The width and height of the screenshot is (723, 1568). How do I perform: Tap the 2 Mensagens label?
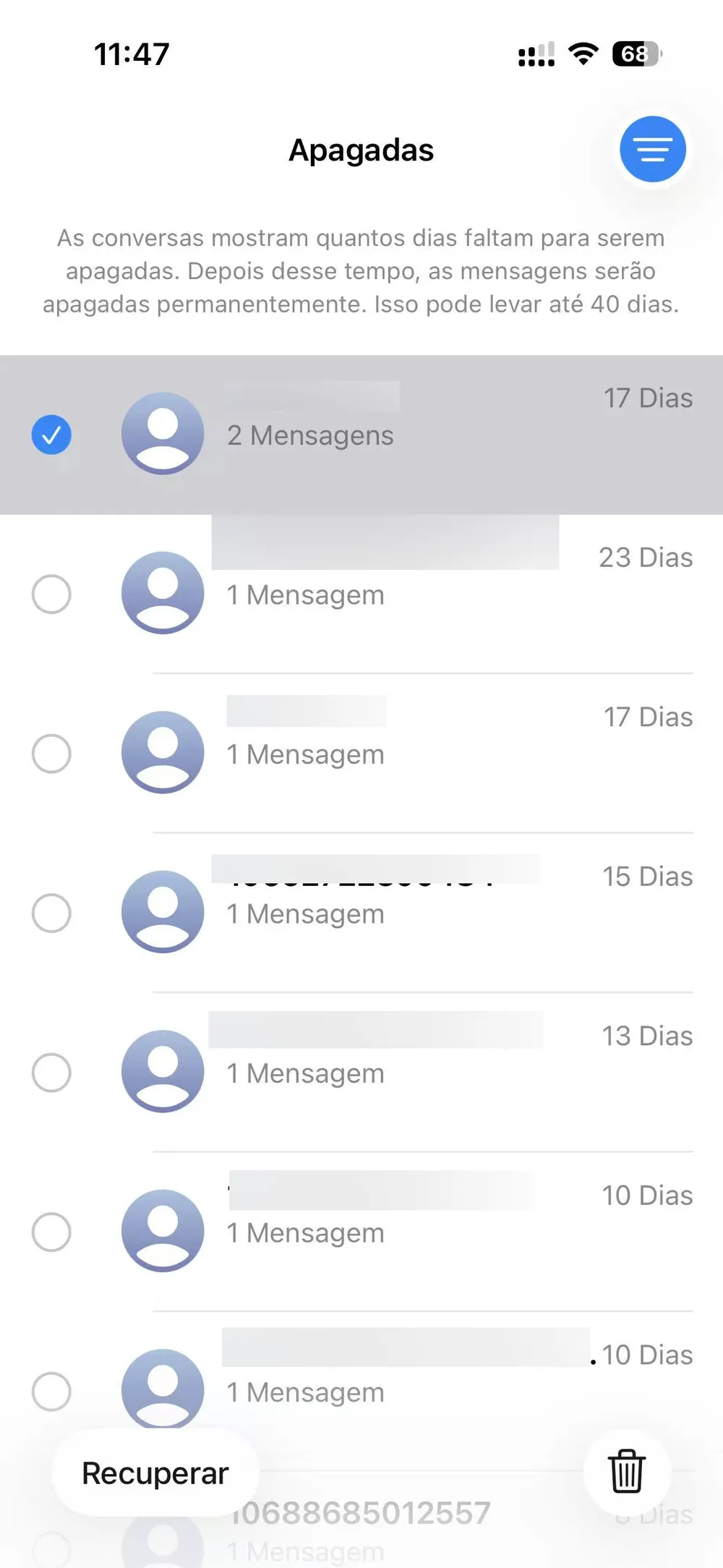pyautogui.click(x=309, y=435)
